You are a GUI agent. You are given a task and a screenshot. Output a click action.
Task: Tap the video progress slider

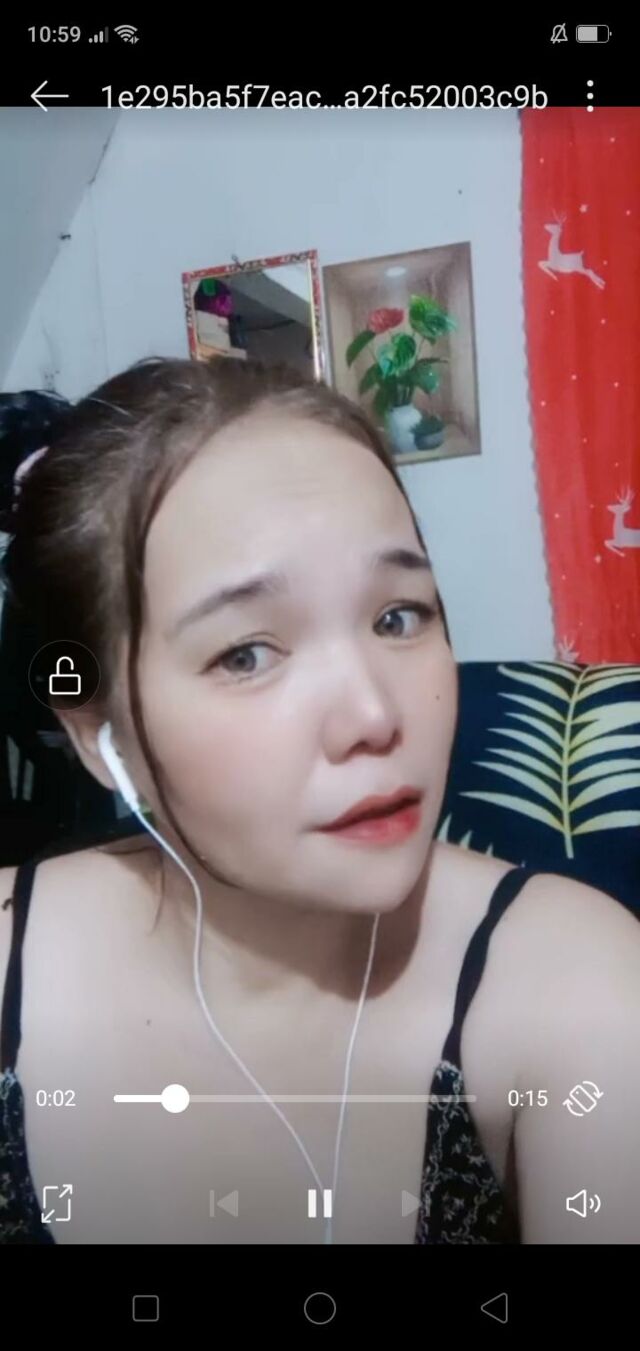pyautogui.click(x=294, y=1098)
